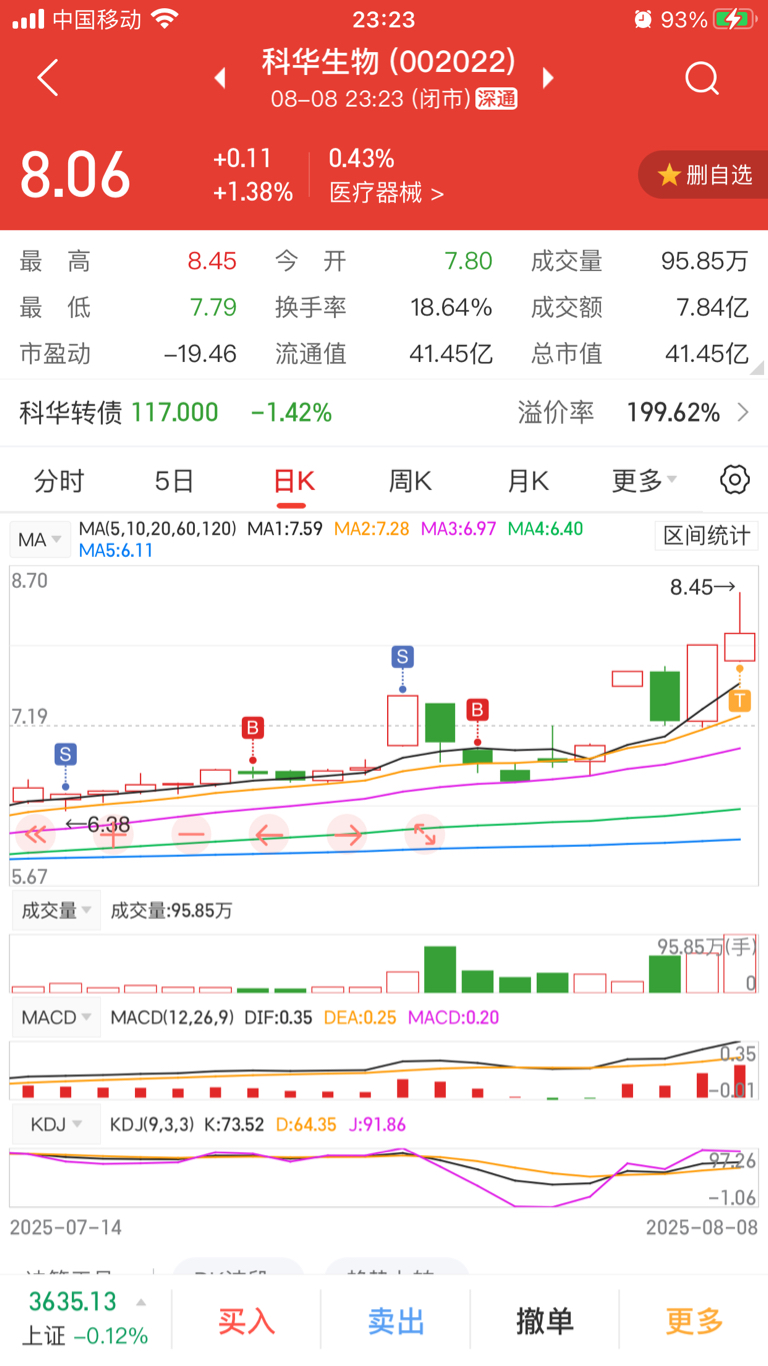Pan chart earlier with the left arrow icon
This screenshot has height=1366, width=768.
pos(269,833)
